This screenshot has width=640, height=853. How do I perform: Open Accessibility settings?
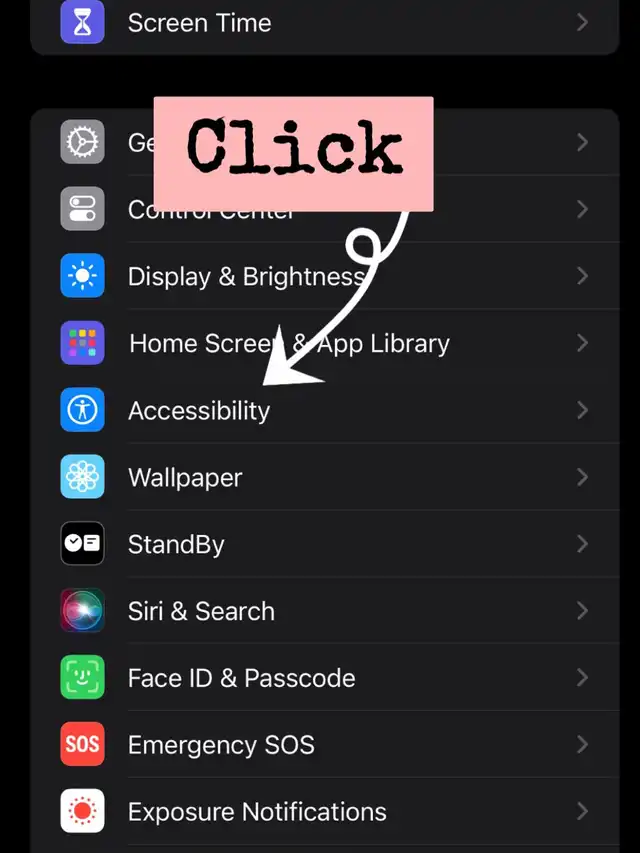coord(199,411)
